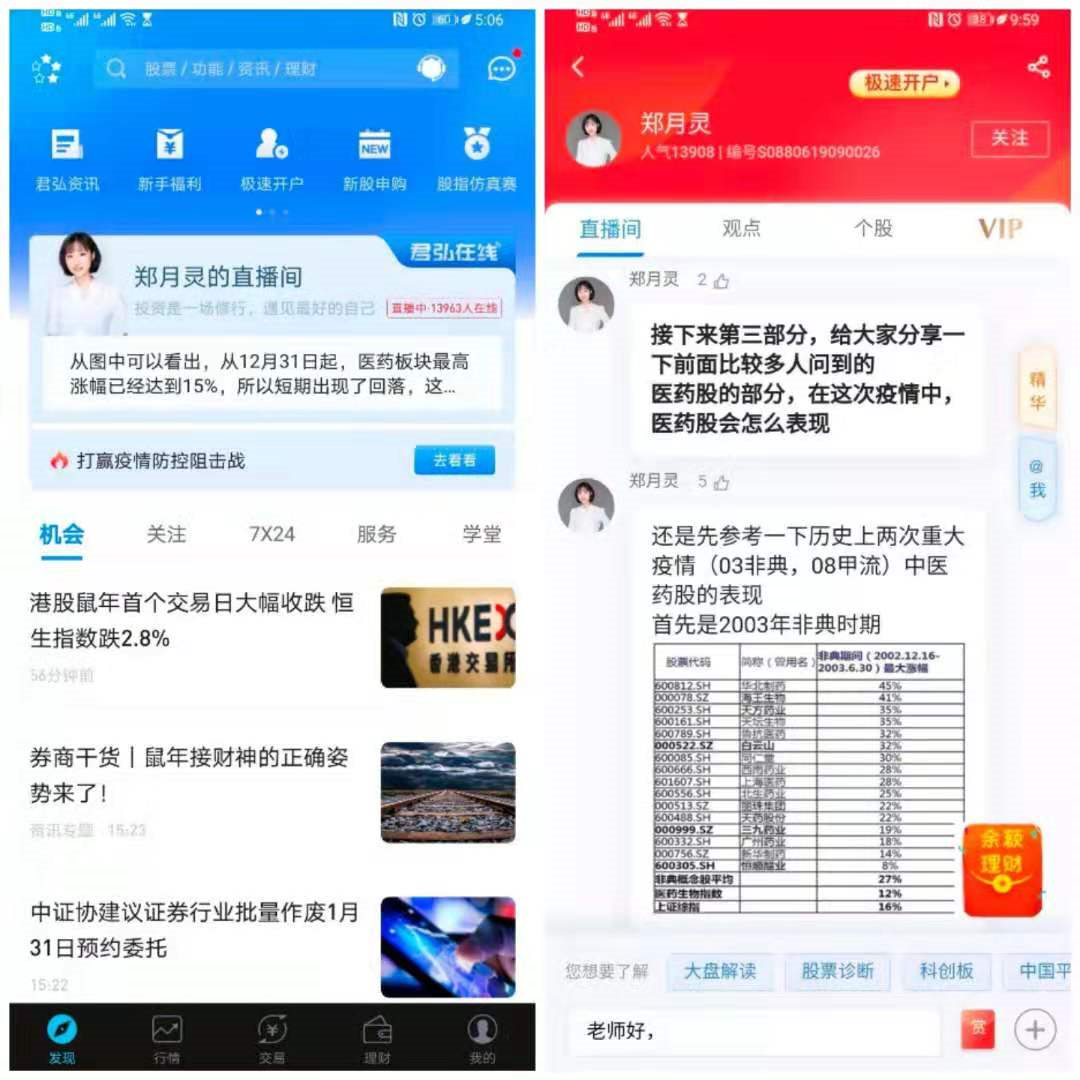Image resolution: width=1080 pixels, height=1080 pixels.
Task: Open the messages chat bubble icon
Action: tap(502, 68)
